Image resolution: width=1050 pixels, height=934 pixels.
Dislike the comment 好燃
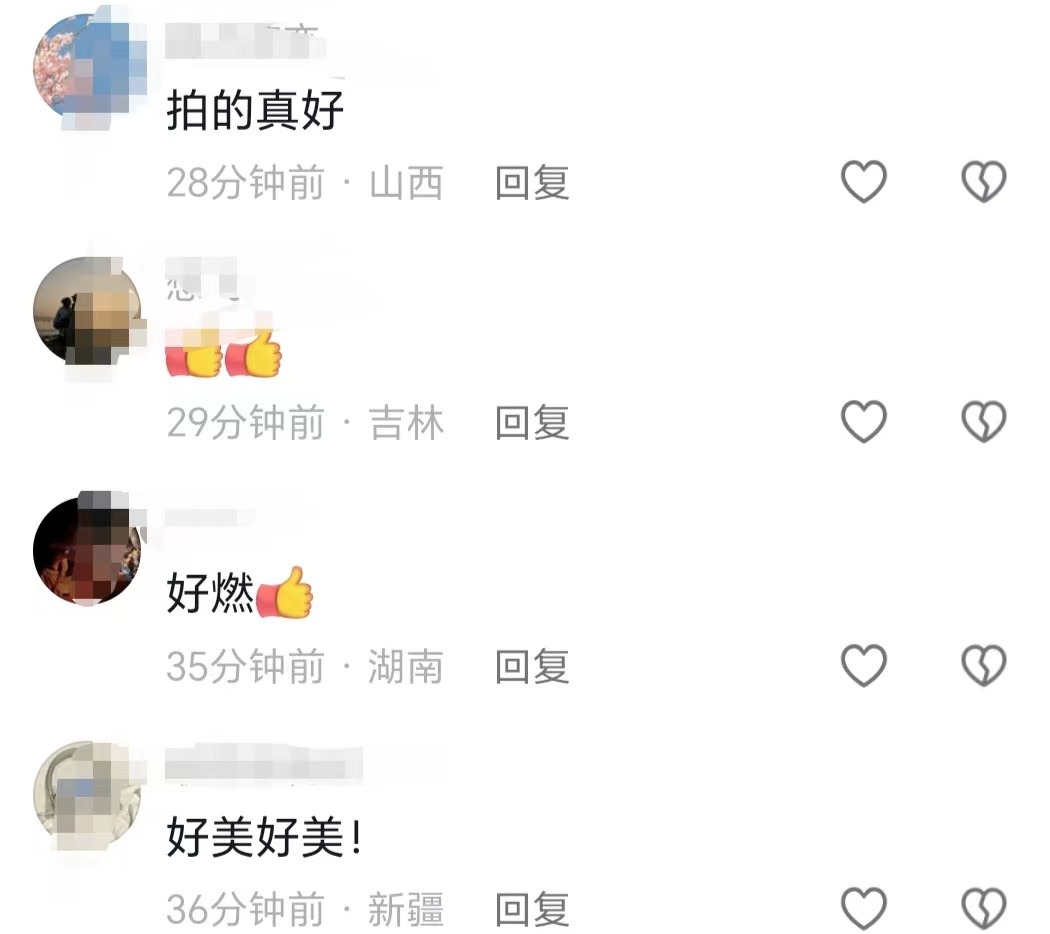983,666
